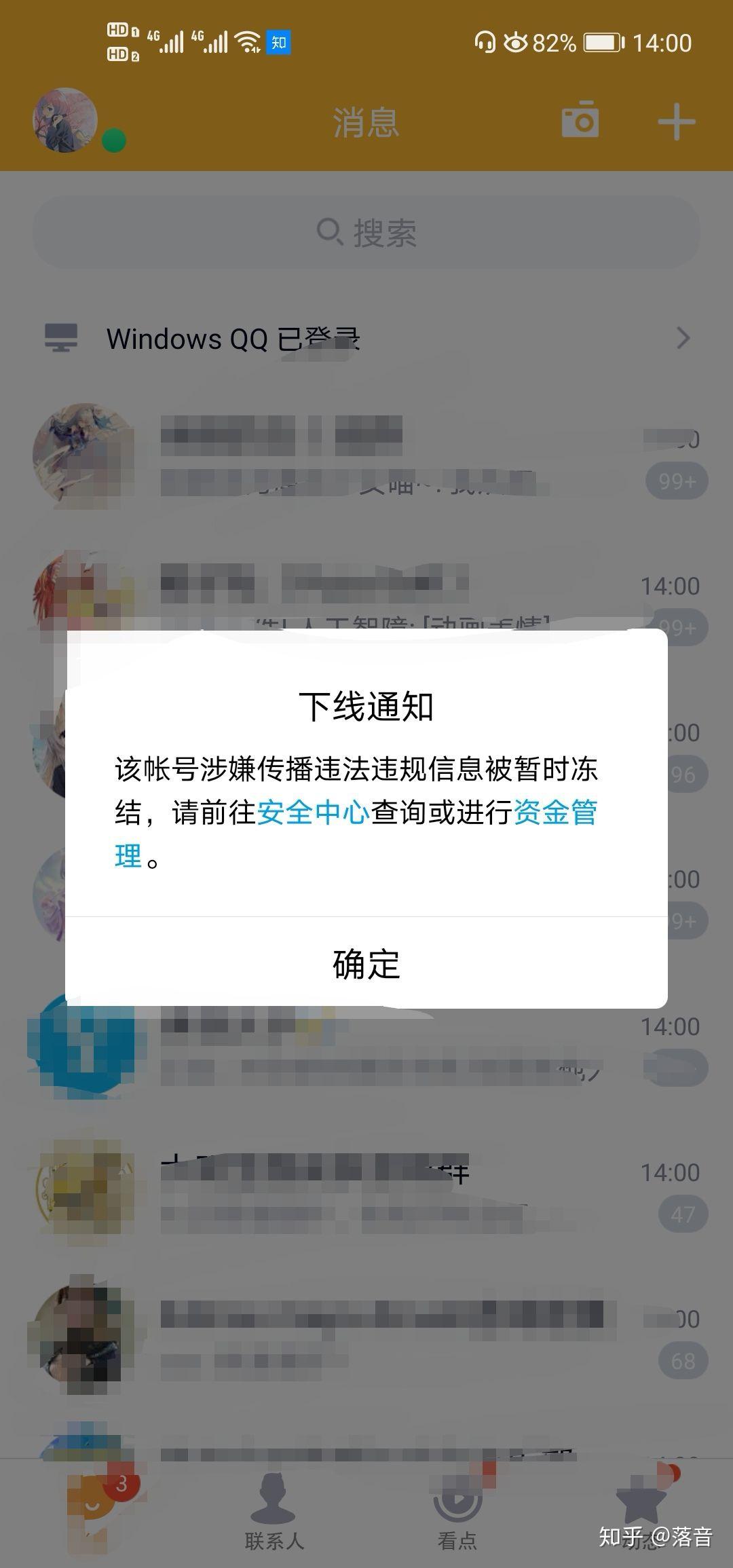The height and width of the screenshot is (1568, 733).
Task: Open the chat with 68 unread messages
Action: point(366,1339)
